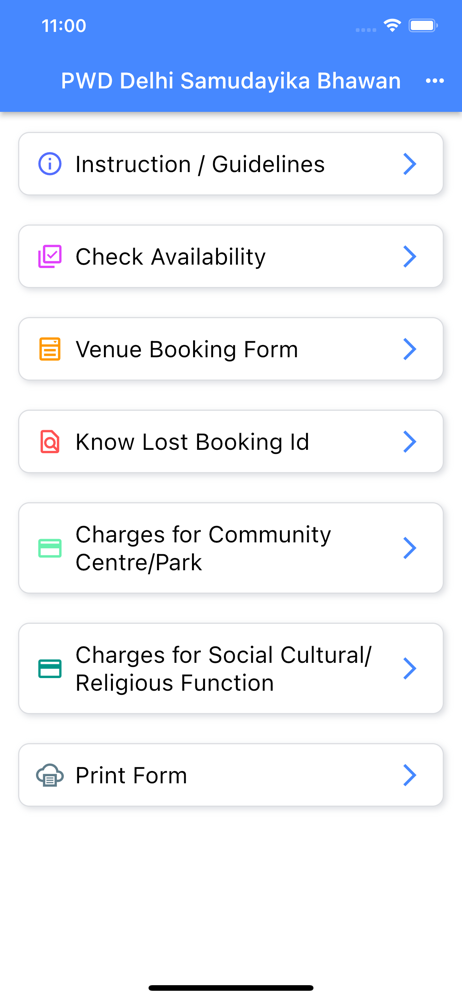Open the Venue Booking Form
The width and height of the screenshot is (462, 1000).
click(231, 349)
